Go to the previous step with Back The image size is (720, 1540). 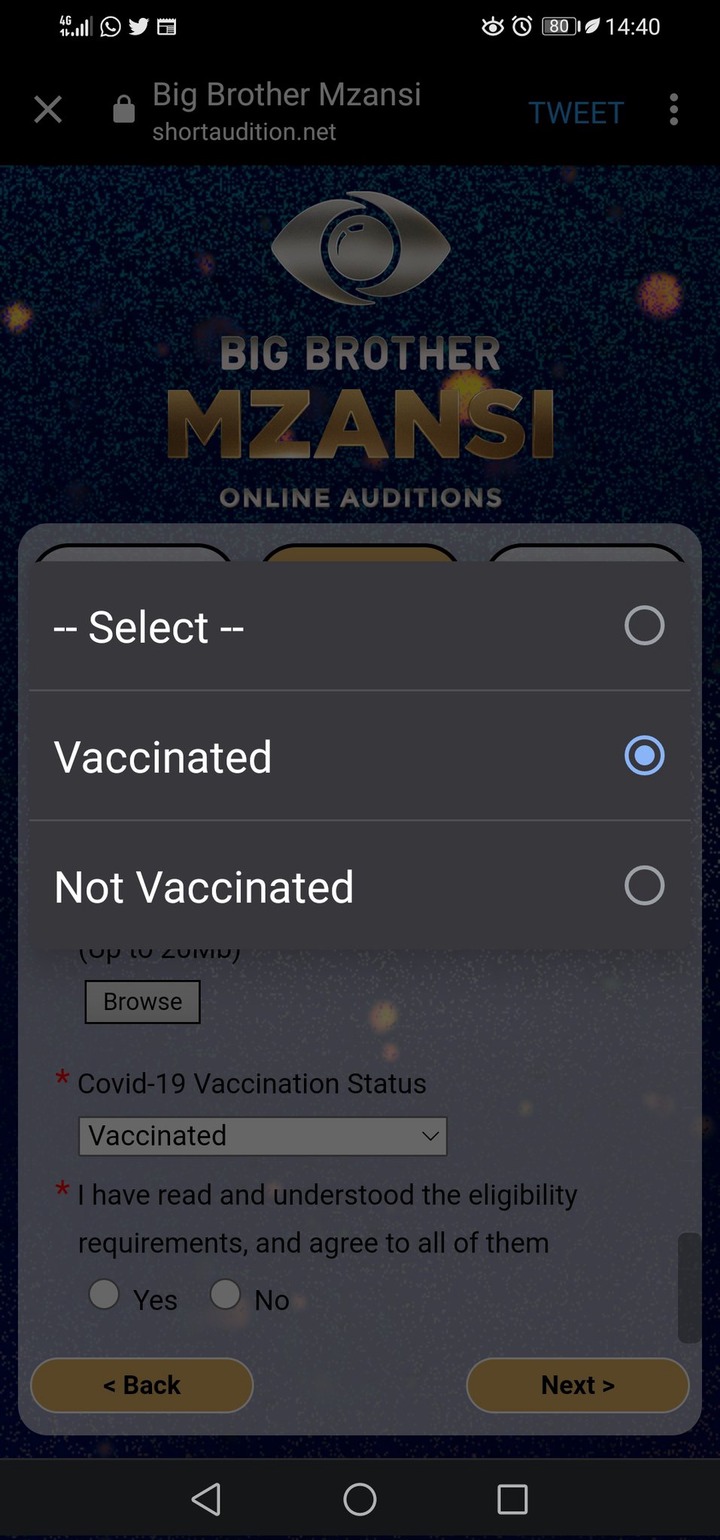142,1385
